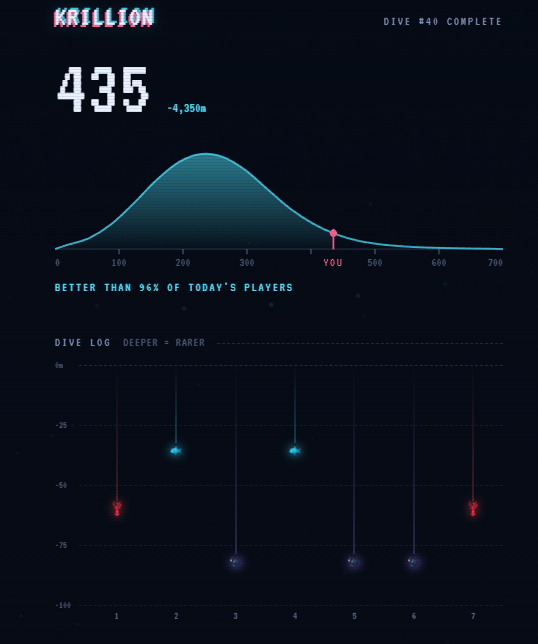Select the blue fish marker for dive 2
Screen dimensions: 538x644
pos(176,451)
